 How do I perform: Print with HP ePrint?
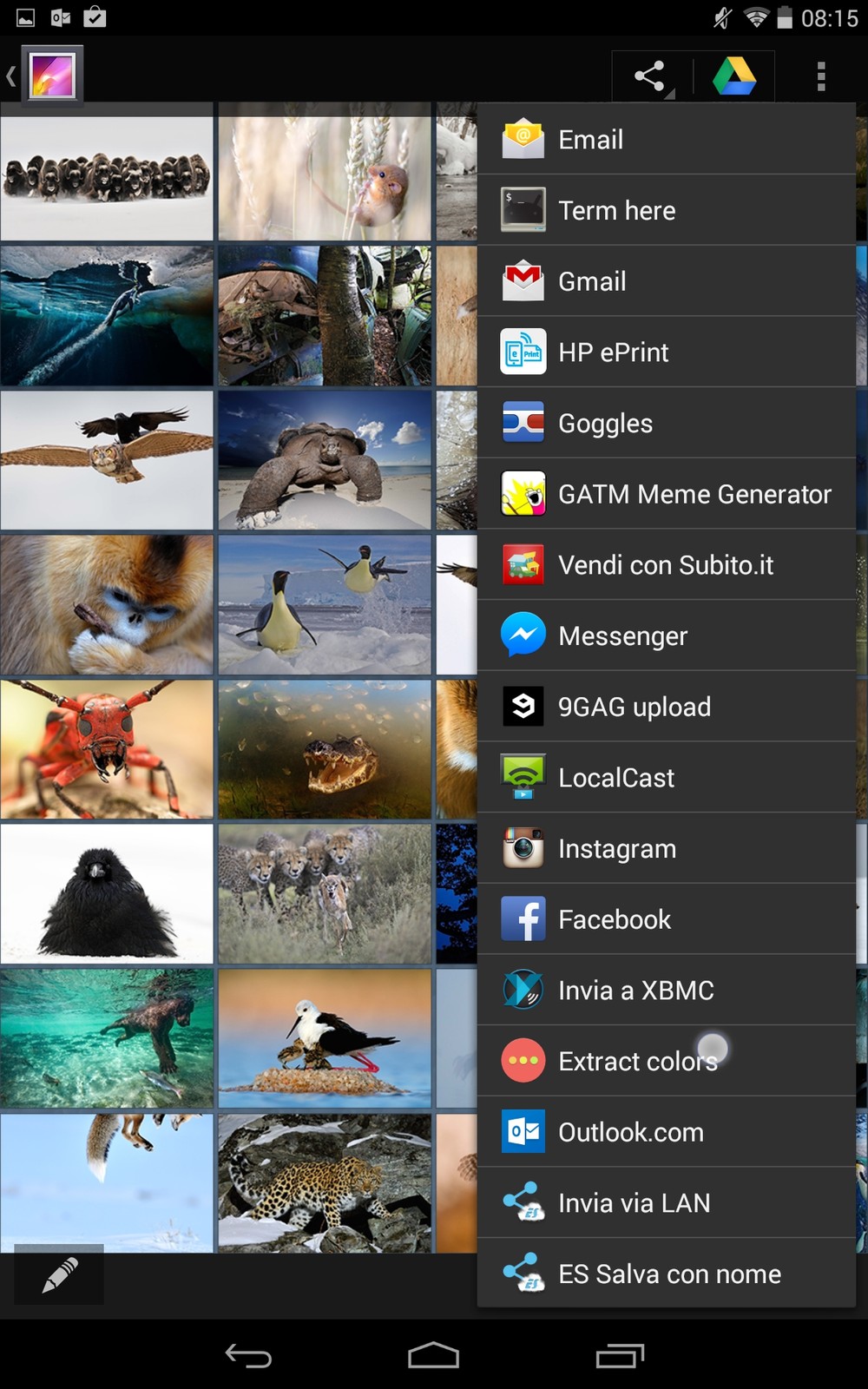point(666,352)
